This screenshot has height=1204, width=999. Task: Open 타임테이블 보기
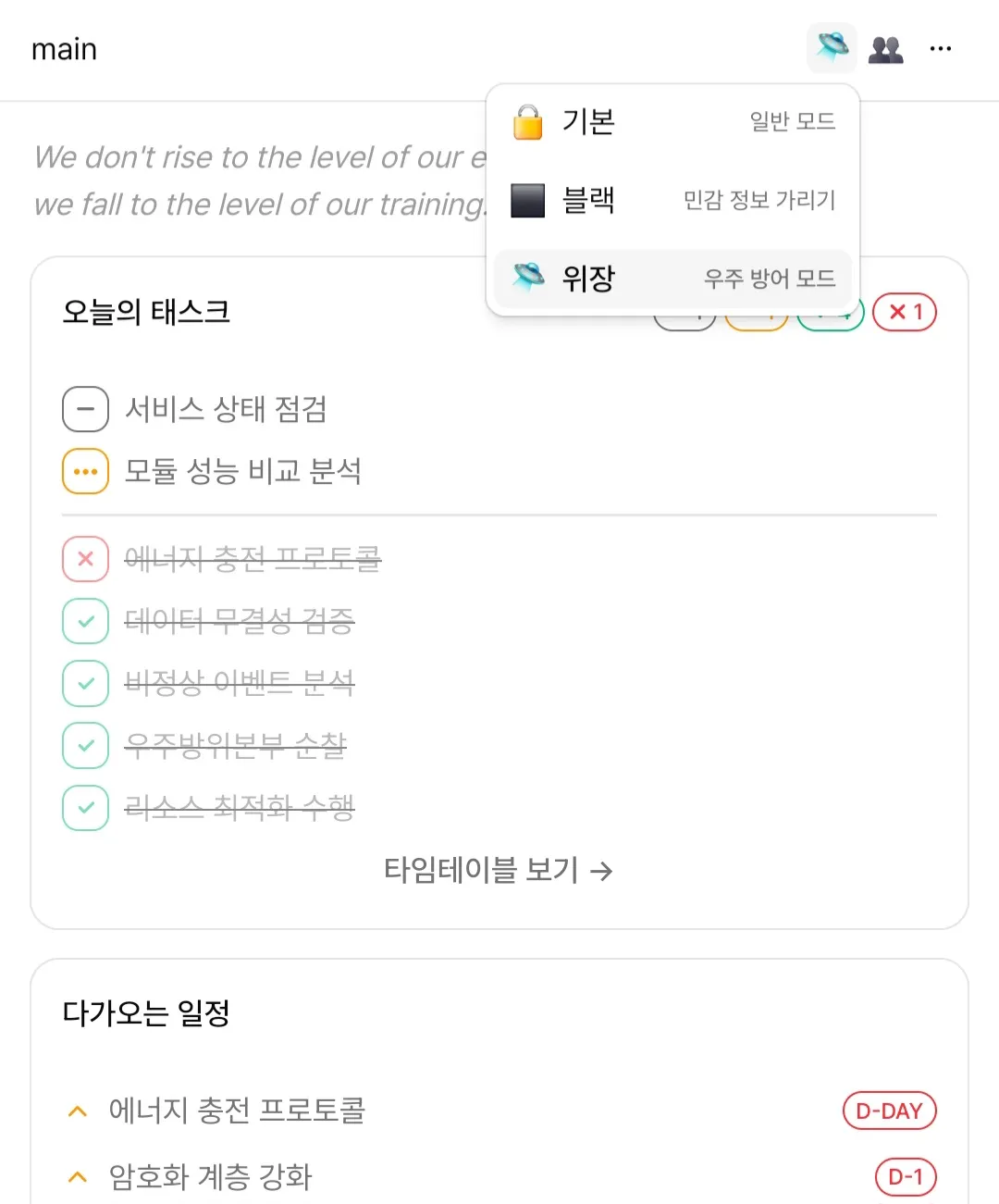[499, 870]
